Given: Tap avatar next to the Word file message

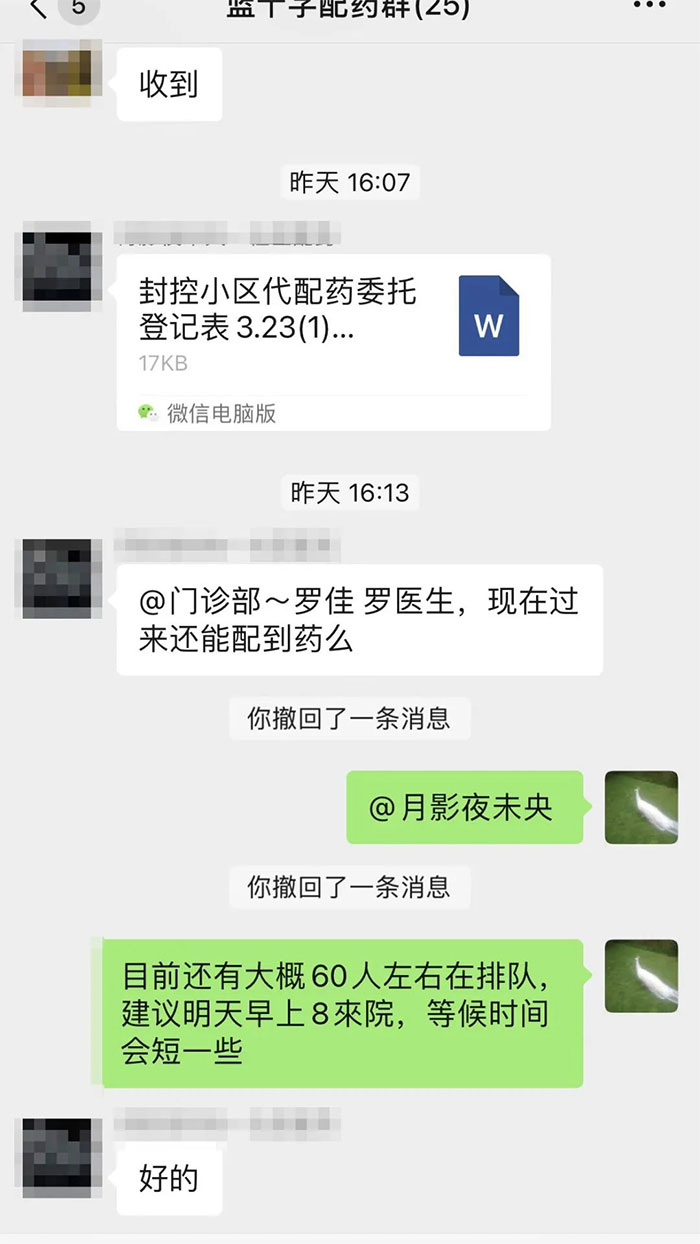Looking at the screenshot, I should click(x=63, y=265).
